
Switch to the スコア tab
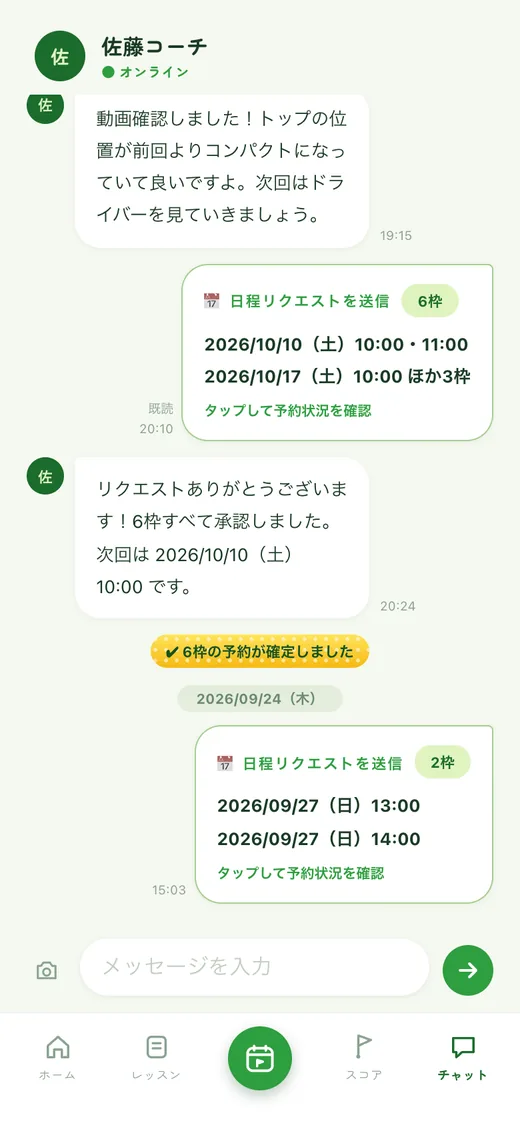click(364, 1058)
